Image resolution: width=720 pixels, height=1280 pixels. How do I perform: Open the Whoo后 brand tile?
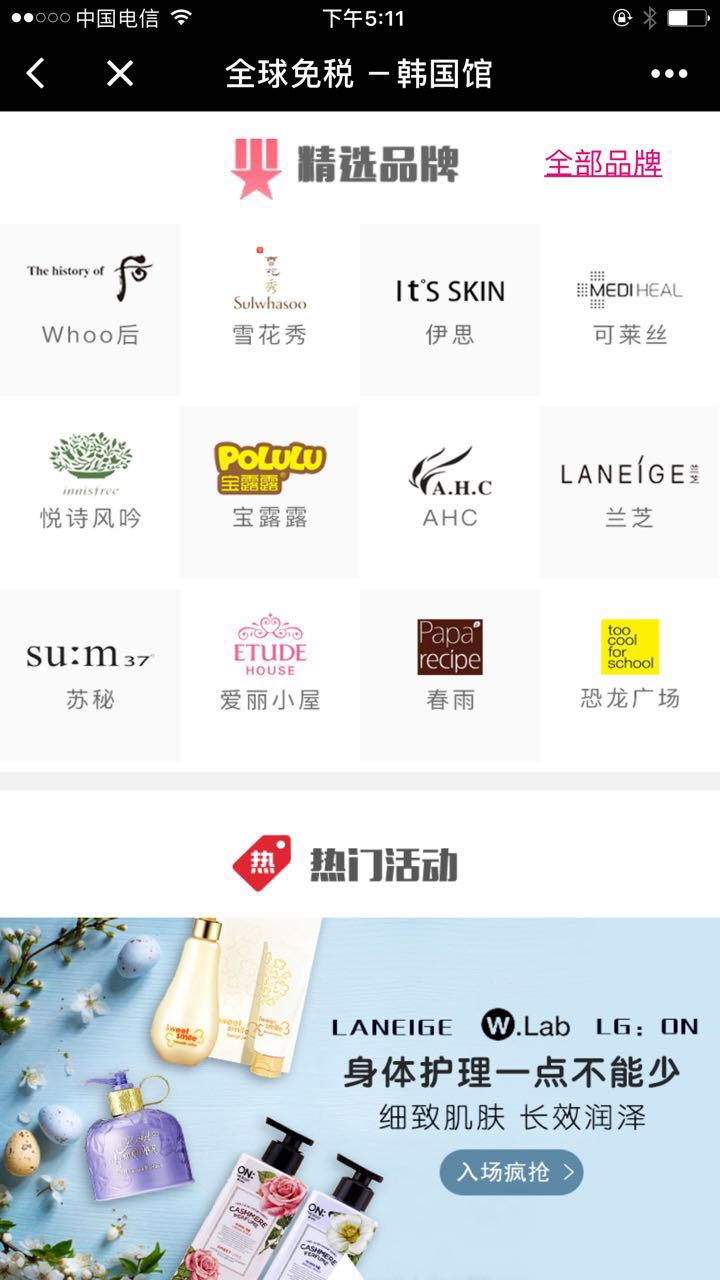click(x=90, y=309)
